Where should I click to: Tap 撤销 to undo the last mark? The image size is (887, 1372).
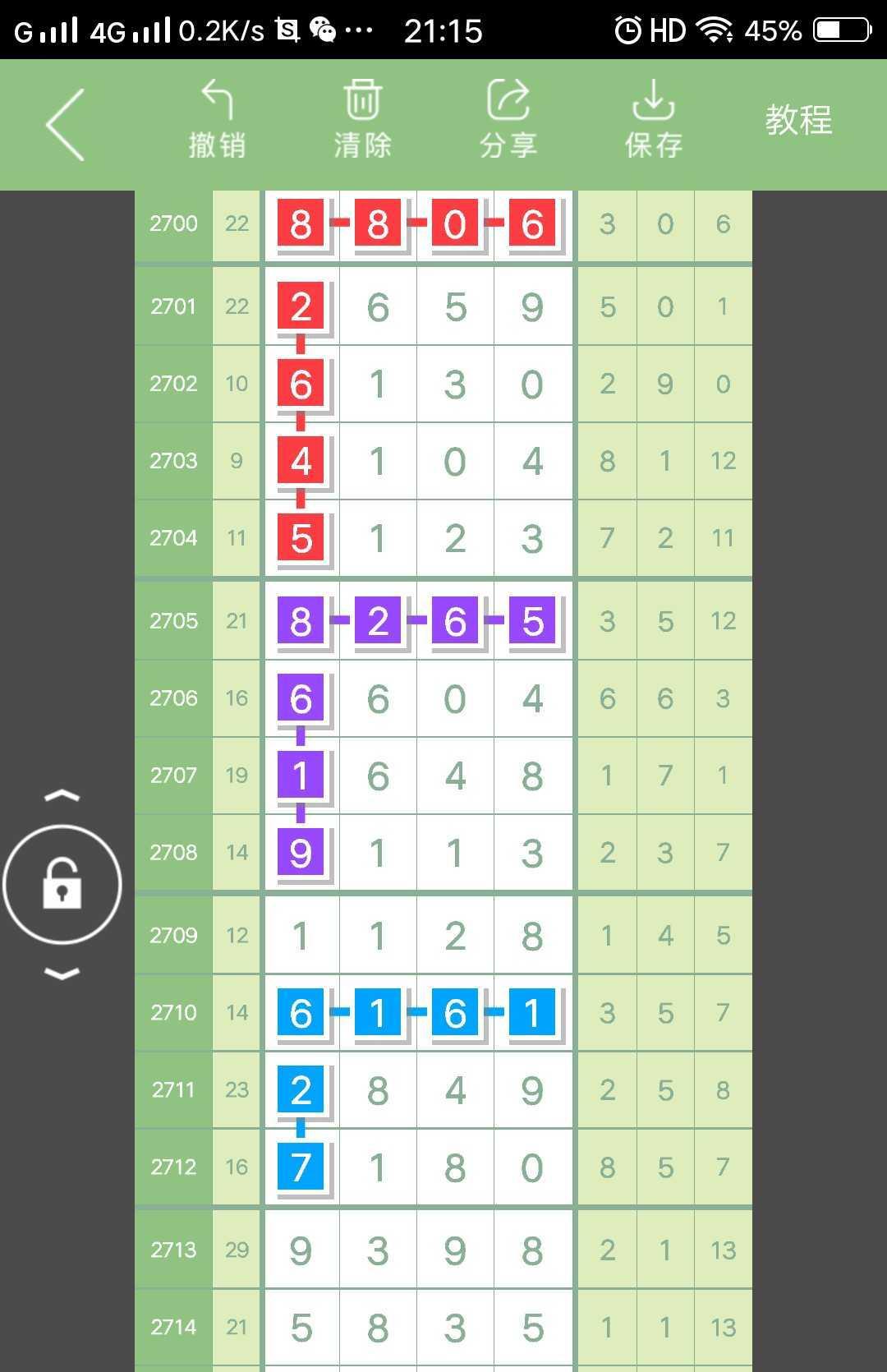(217, 121)
